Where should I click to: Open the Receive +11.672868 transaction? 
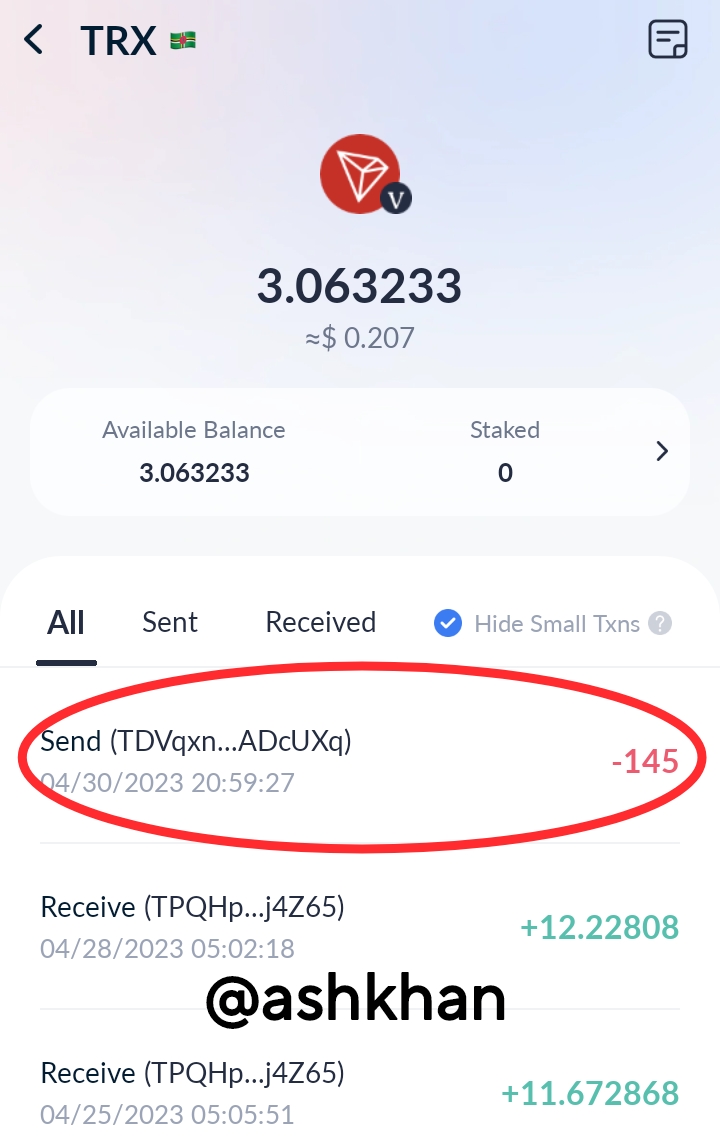pos(360,1092)
